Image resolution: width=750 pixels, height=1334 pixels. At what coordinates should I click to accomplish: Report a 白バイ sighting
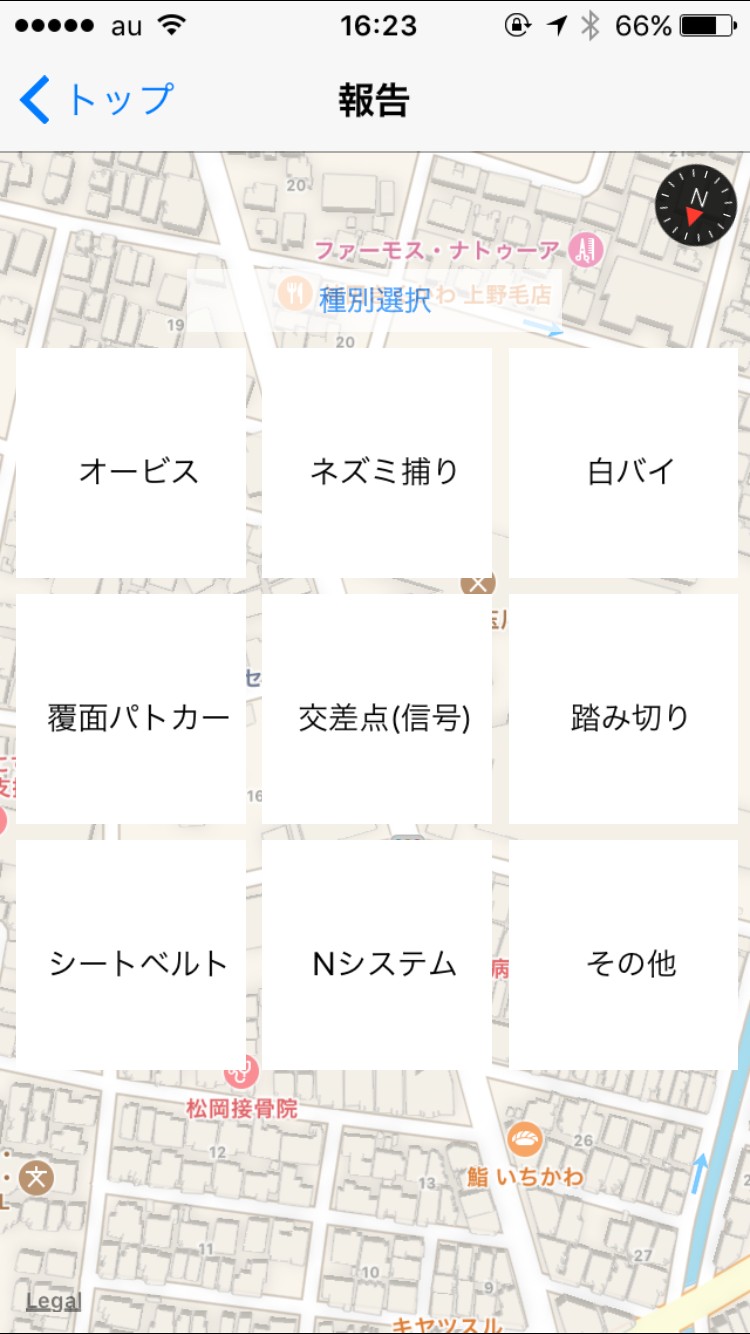pyautogui.click(x=623, y=463)
